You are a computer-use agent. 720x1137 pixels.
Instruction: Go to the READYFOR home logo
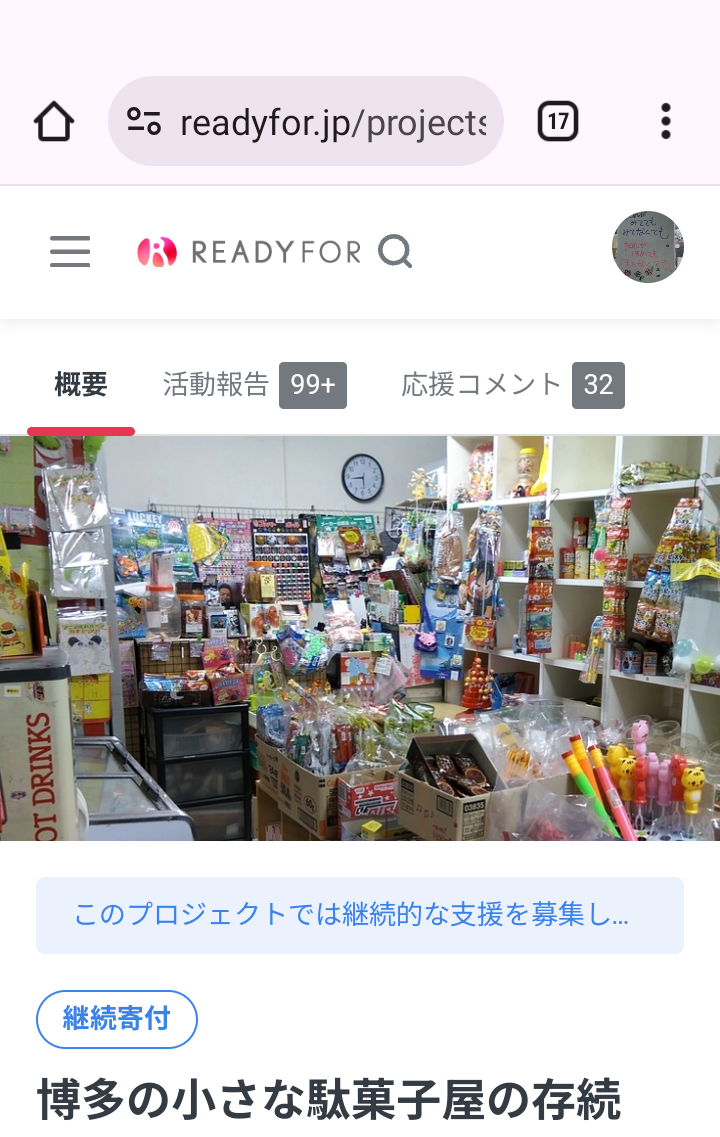(249, 252)
